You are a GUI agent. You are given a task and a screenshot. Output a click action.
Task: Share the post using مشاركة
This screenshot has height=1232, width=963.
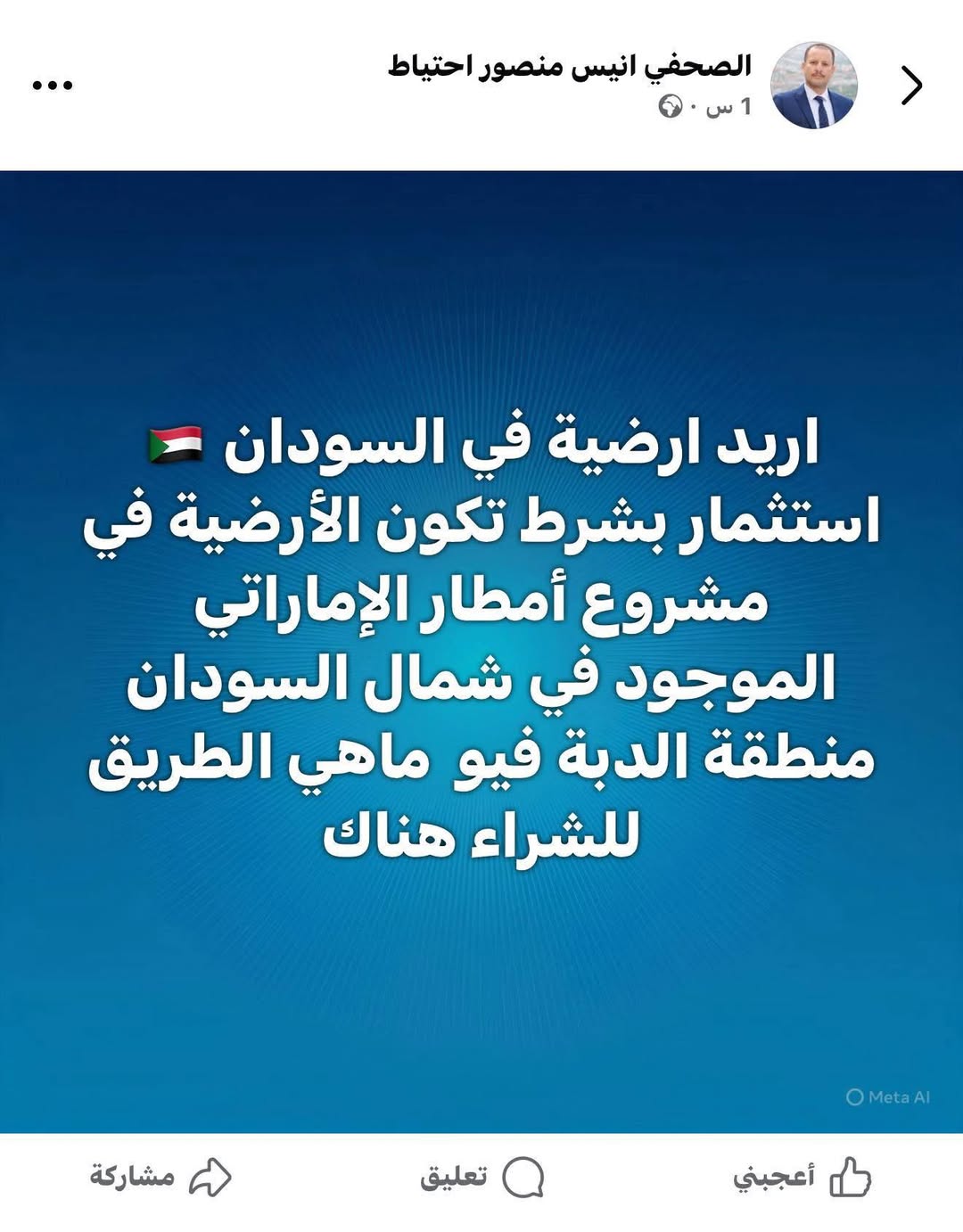[160, 1177]
